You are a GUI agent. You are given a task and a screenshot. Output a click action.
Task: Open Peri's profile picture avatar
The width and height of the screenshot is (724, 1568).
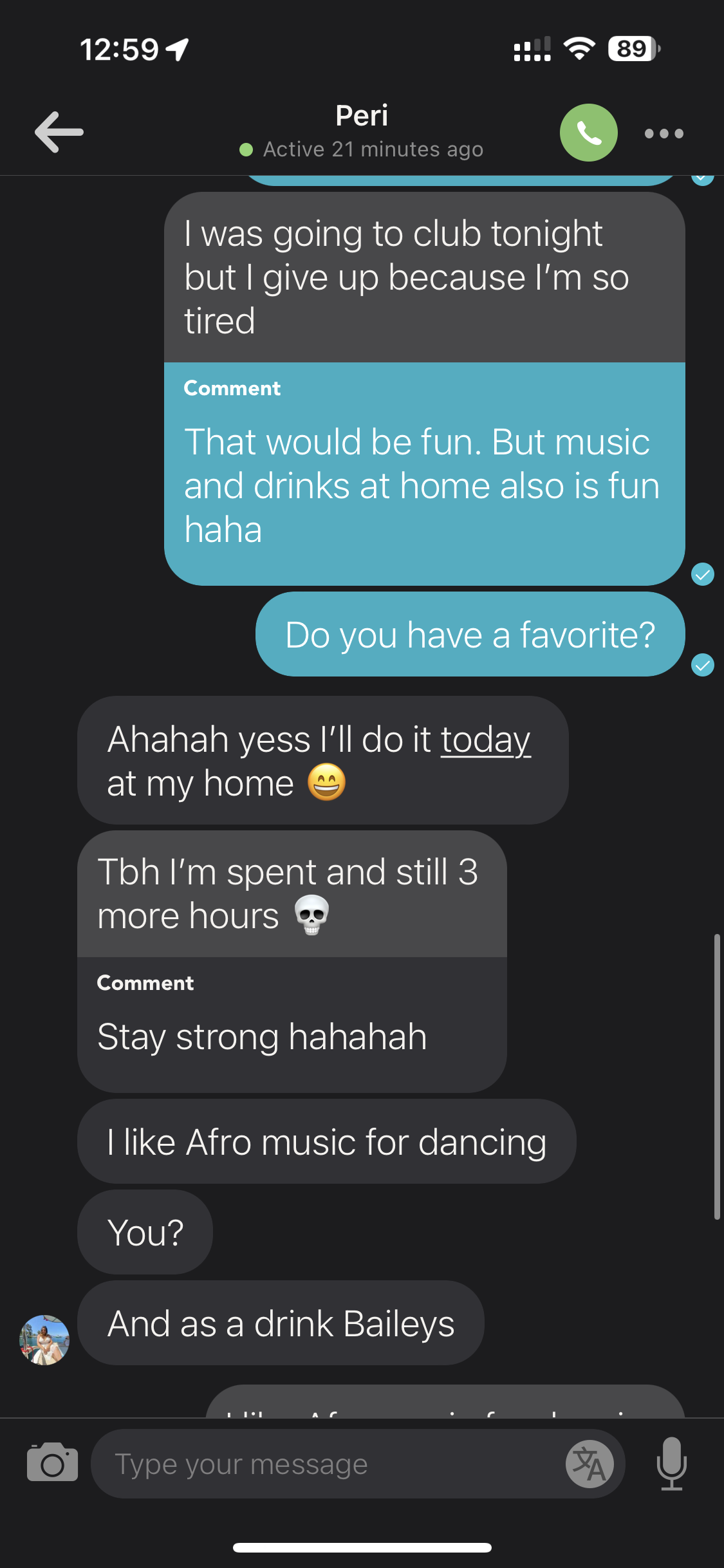[44, 1339]
